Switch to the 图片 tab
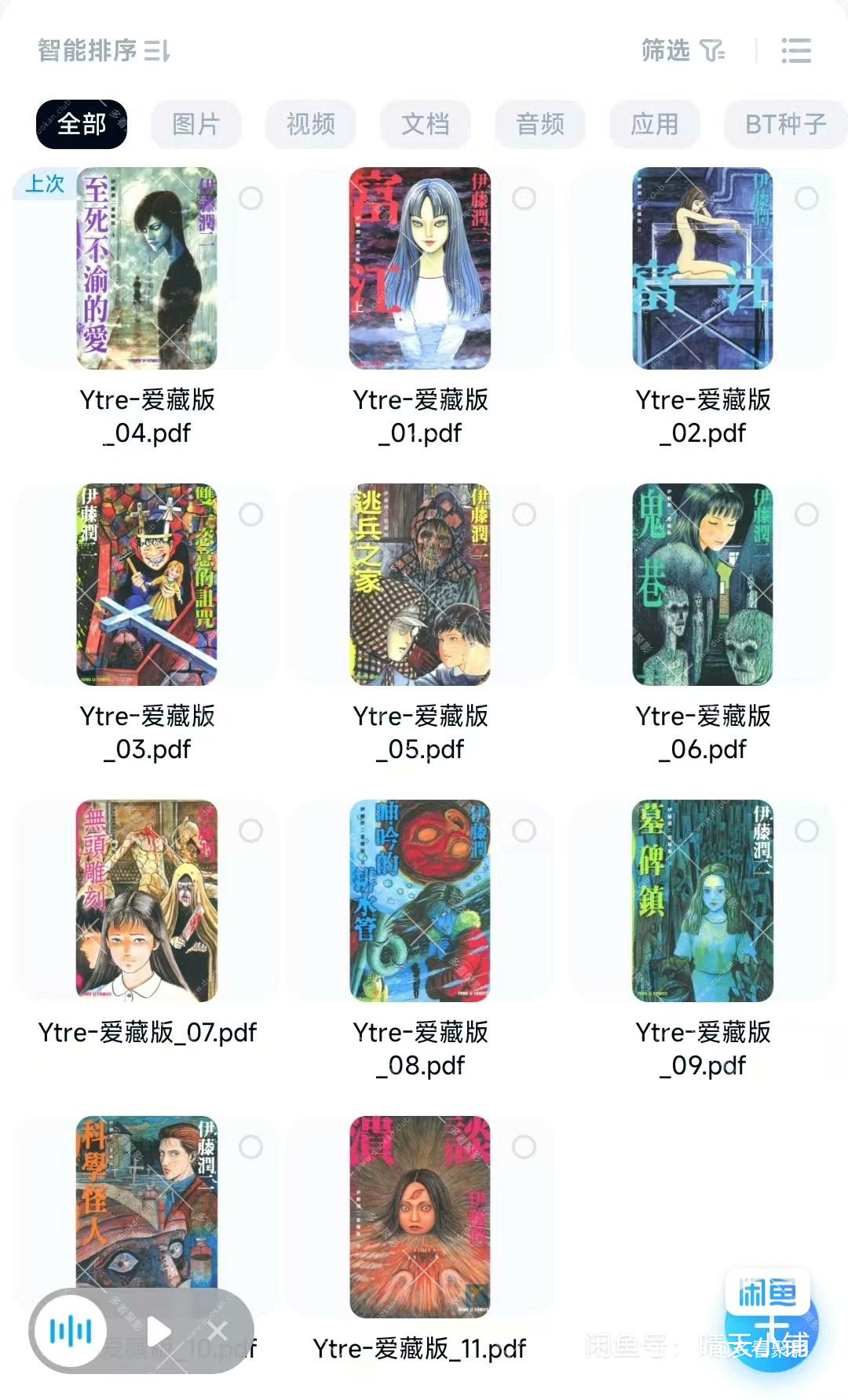The height and width of the screenshot is (1400, 848). [196, 124]
